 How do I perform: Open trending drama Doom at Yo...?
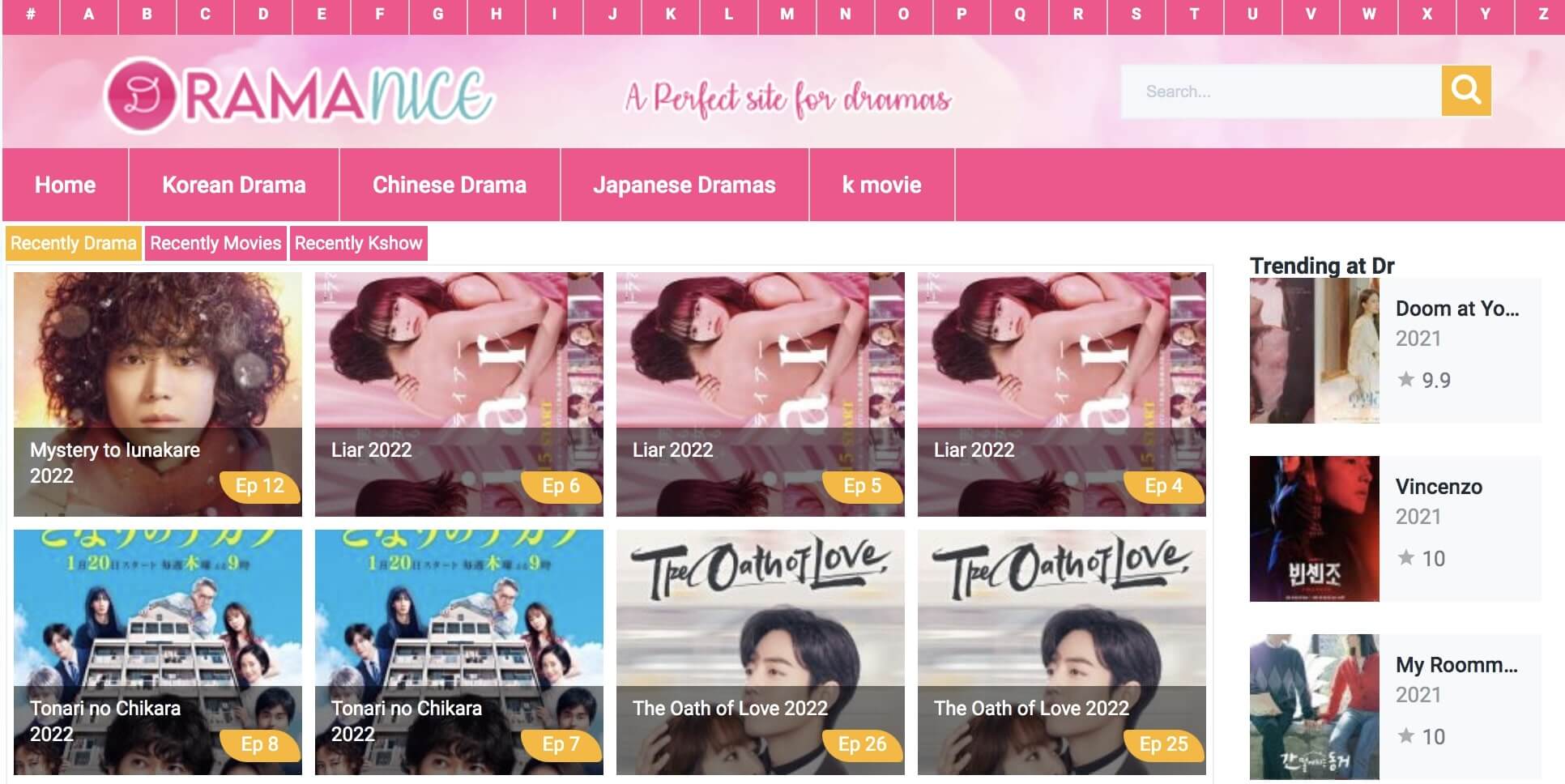pyautogui.click(x=1456, y=309)
